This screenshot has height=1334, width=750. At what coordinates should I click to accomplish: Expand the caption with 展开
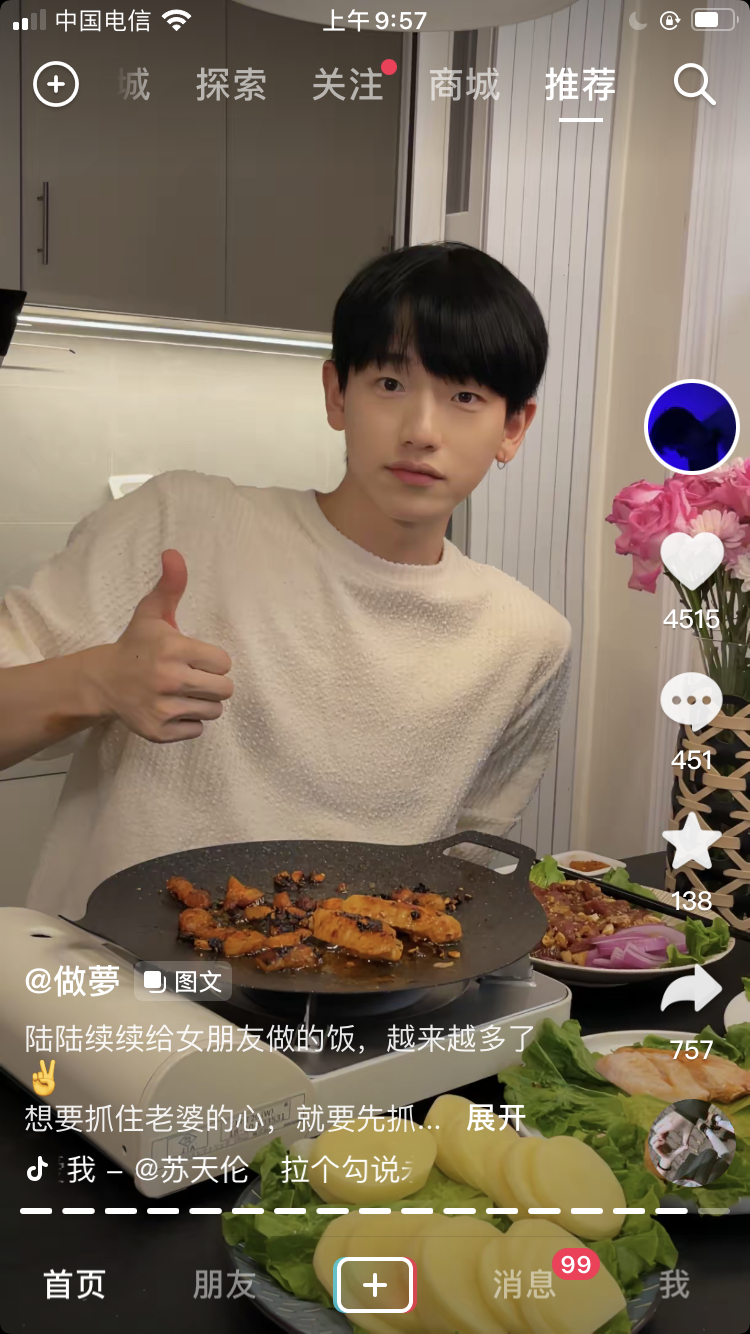(496, 1119)
